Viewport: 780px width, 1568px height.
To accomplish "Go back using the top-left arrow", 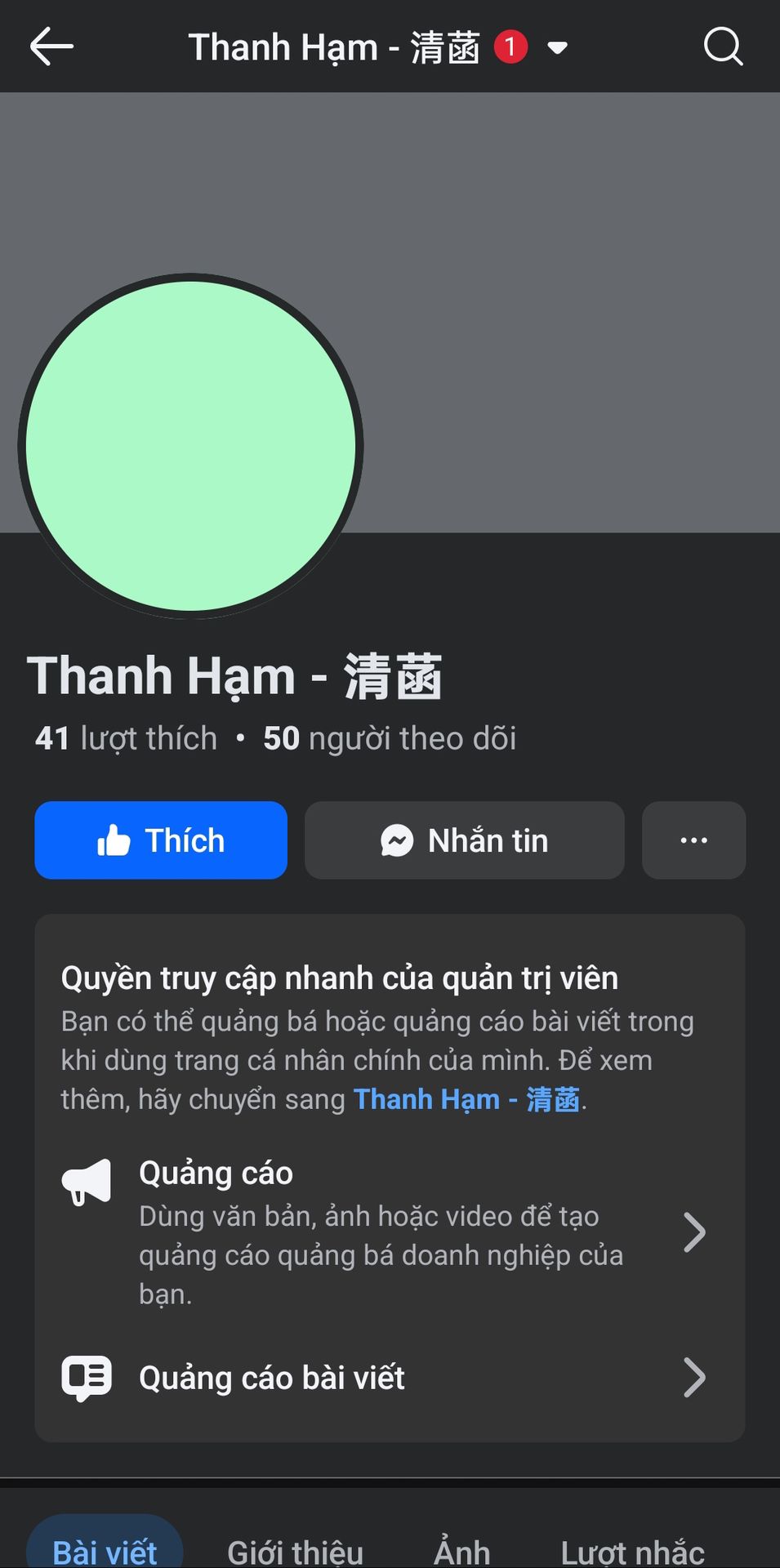I will [x=51, y=47].
